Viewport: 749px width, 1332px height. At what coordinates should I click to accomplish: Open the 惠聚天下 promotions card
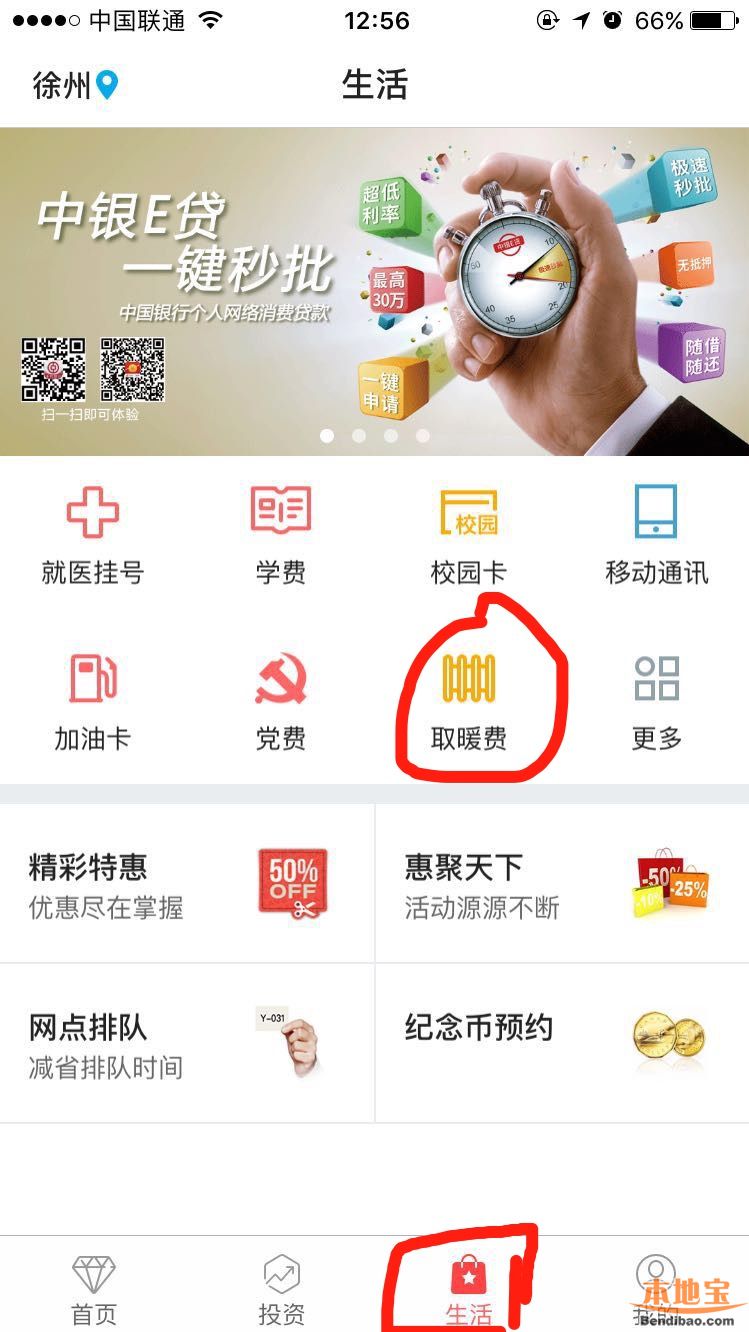pyautogui.click(x=562, y=883)
